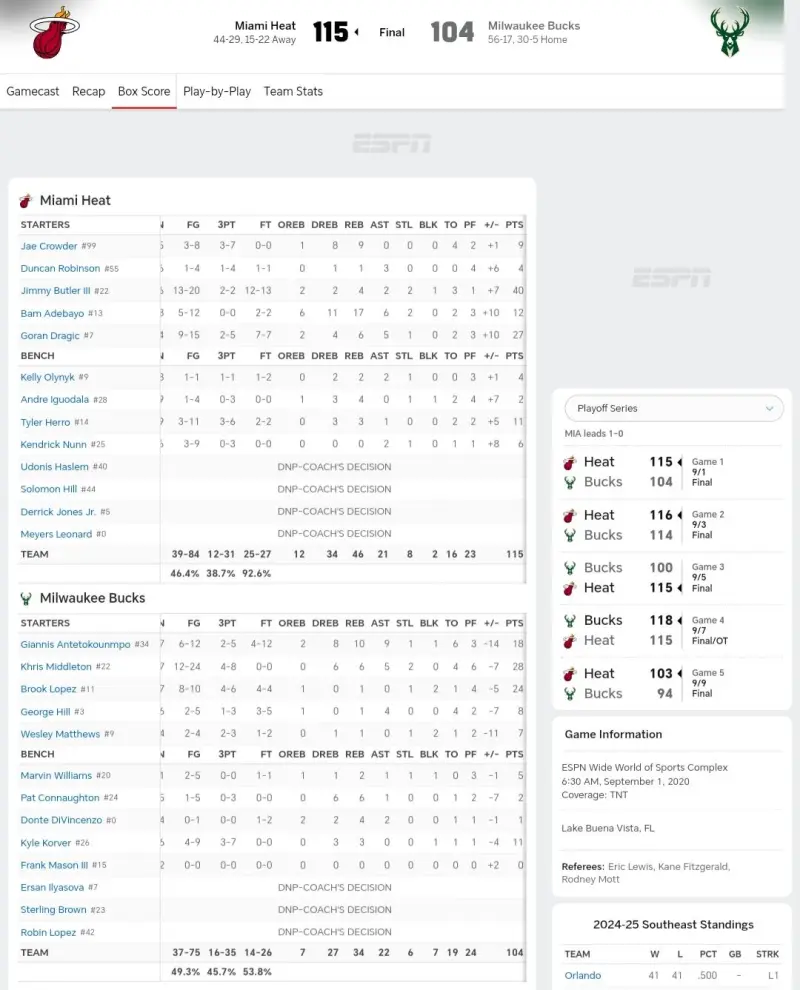The image size is (800, 990).
Task: View Goran Dragic's player page
Action: click(x=50, y=336)
